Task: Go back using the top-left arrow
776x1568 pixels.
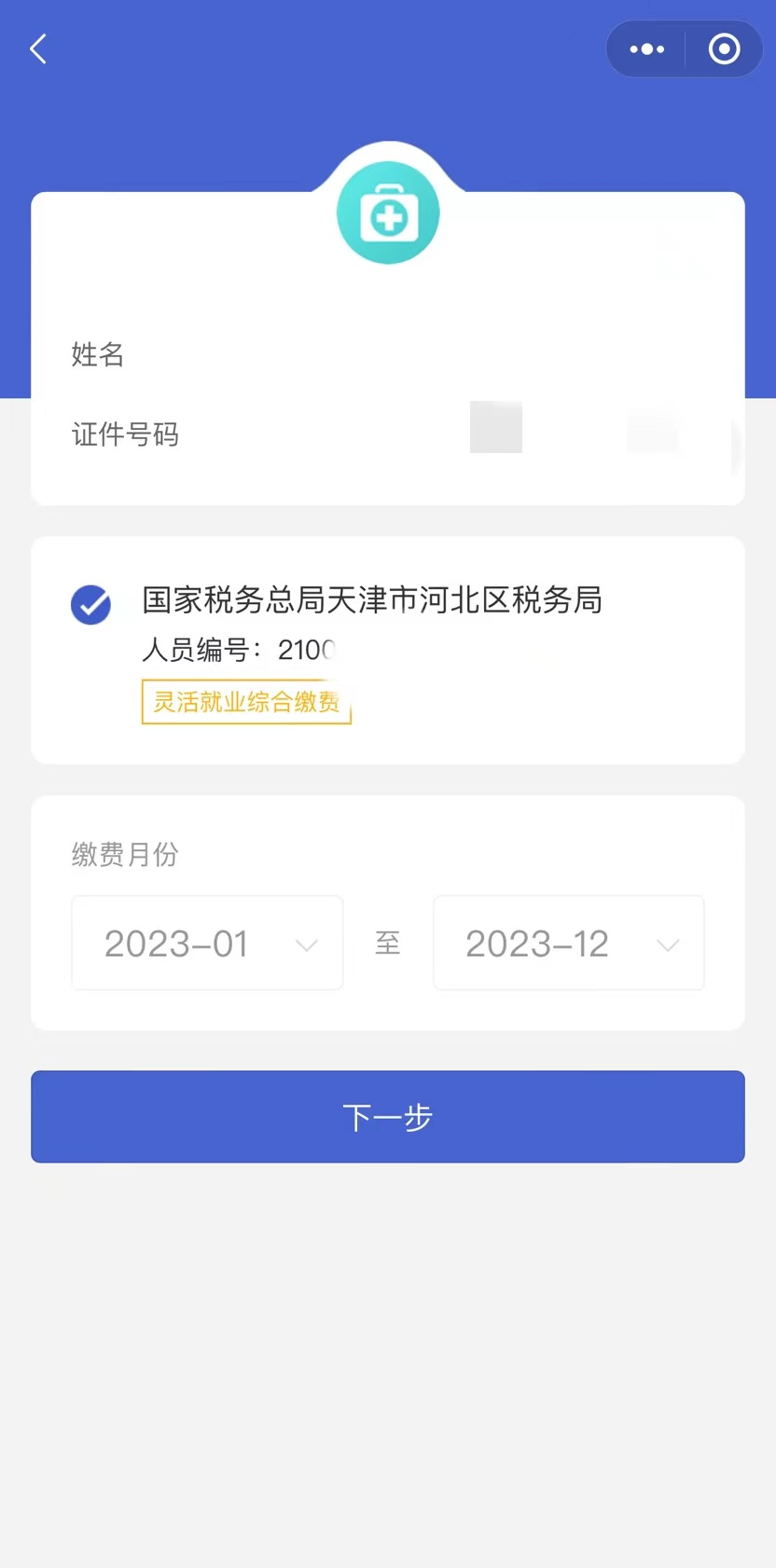Action: click(x=38, y=49)
